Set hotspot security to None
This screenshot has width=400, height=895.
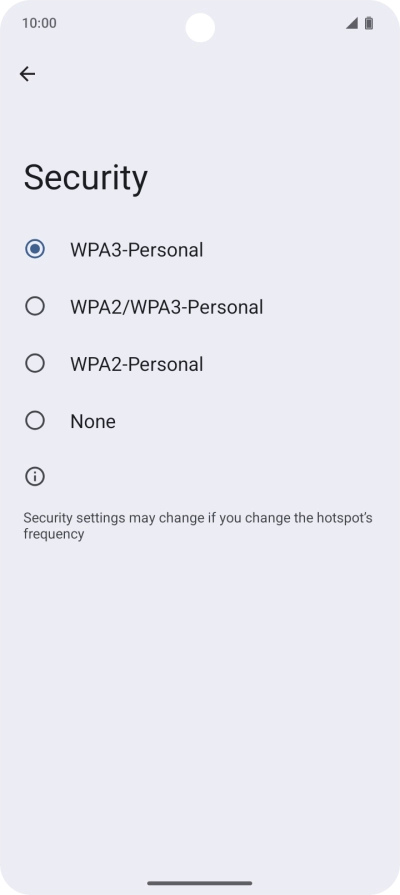click(x=200, y=421)
